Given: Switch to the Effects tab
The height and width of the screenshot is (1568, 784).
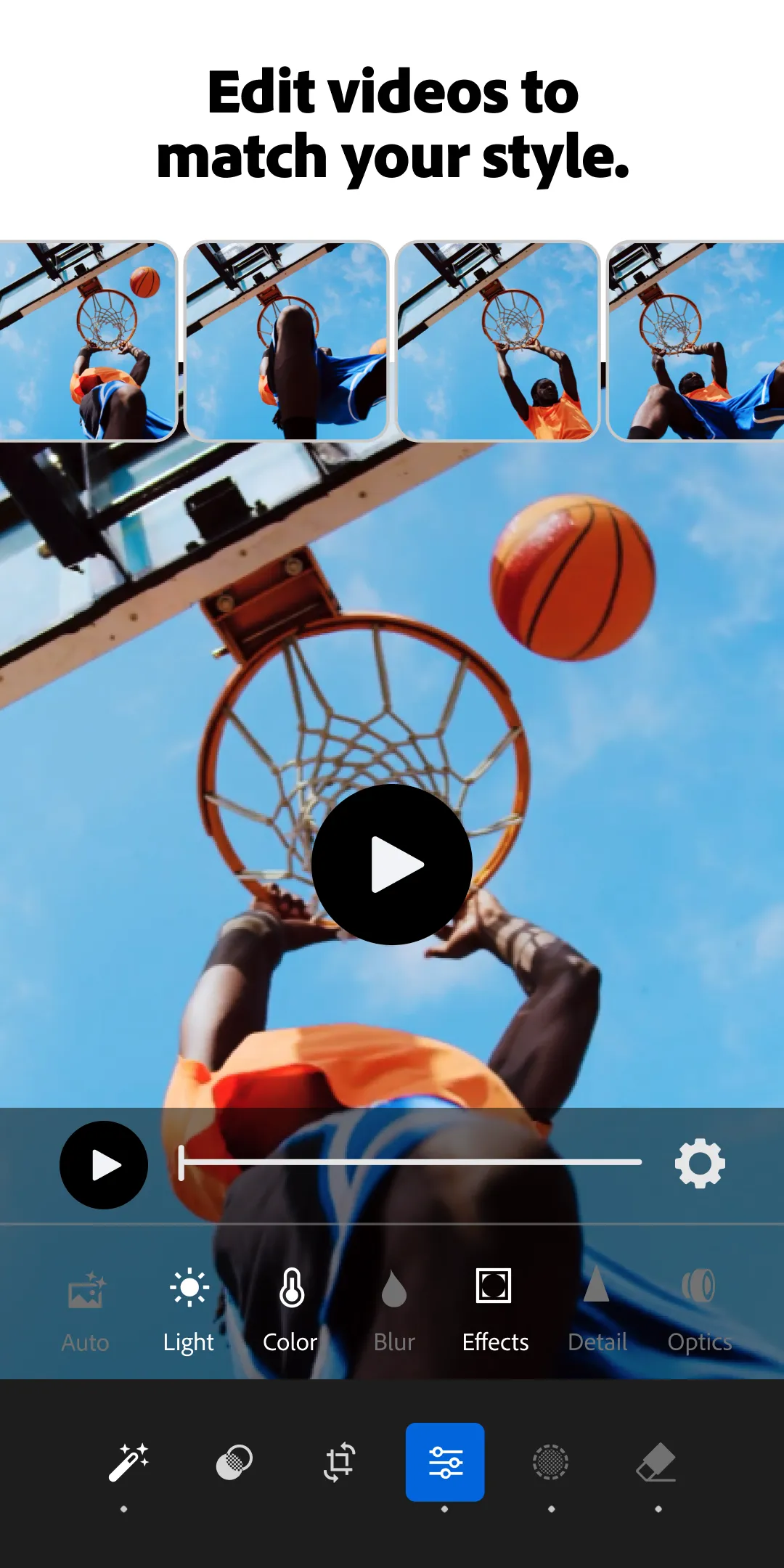Looking at the screenshot, I should click(495, 1311).
